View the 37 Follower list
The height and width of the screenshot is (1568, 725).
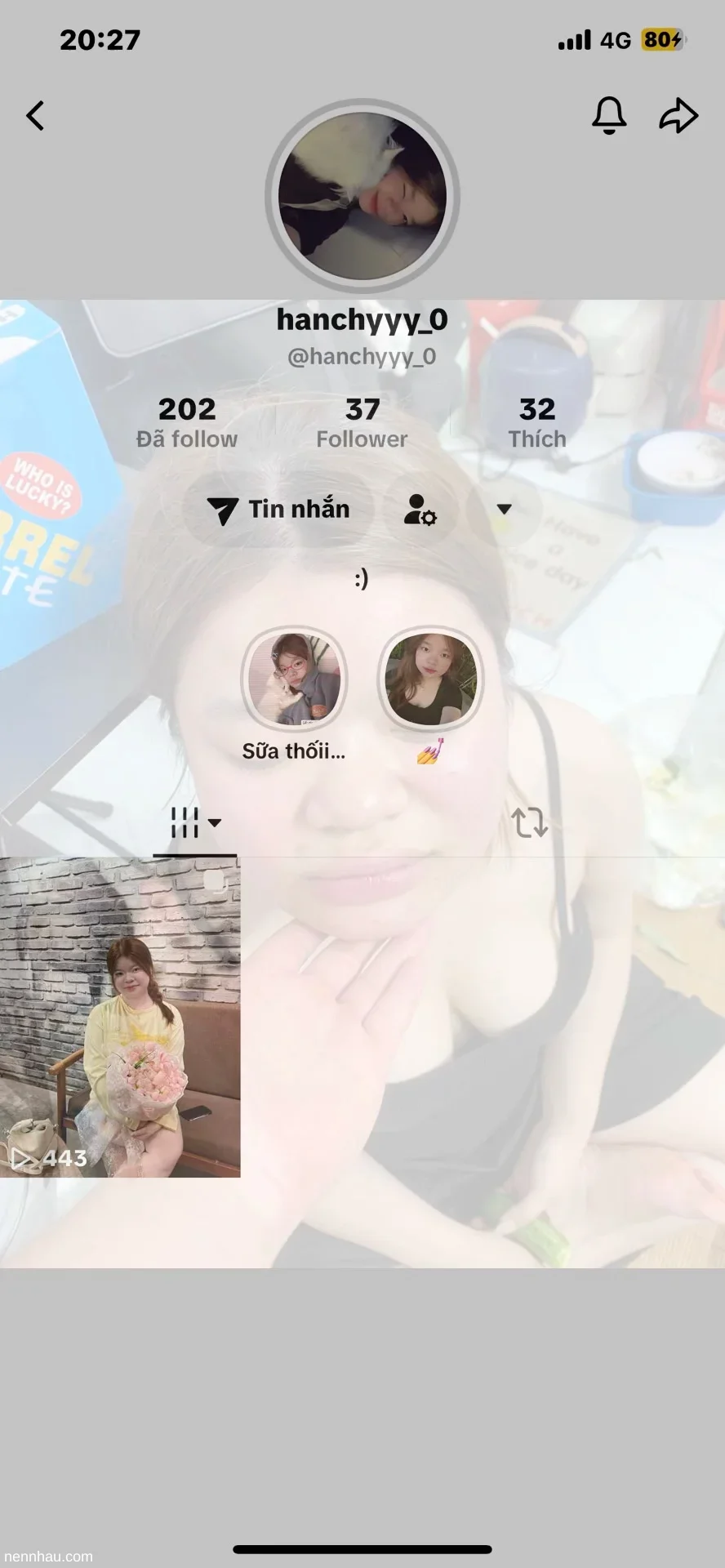click(x=362, y=422)
